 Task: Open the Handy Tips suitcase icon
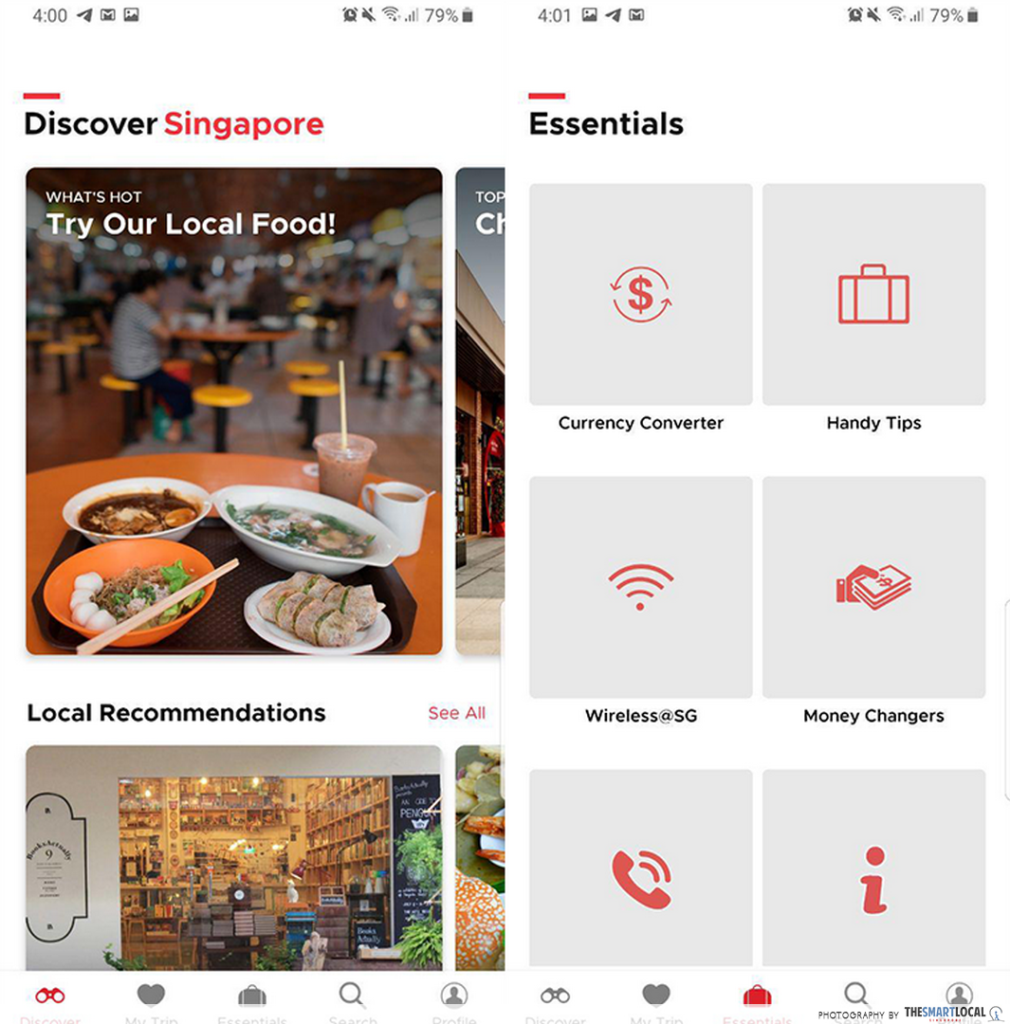tap(873, 293)
